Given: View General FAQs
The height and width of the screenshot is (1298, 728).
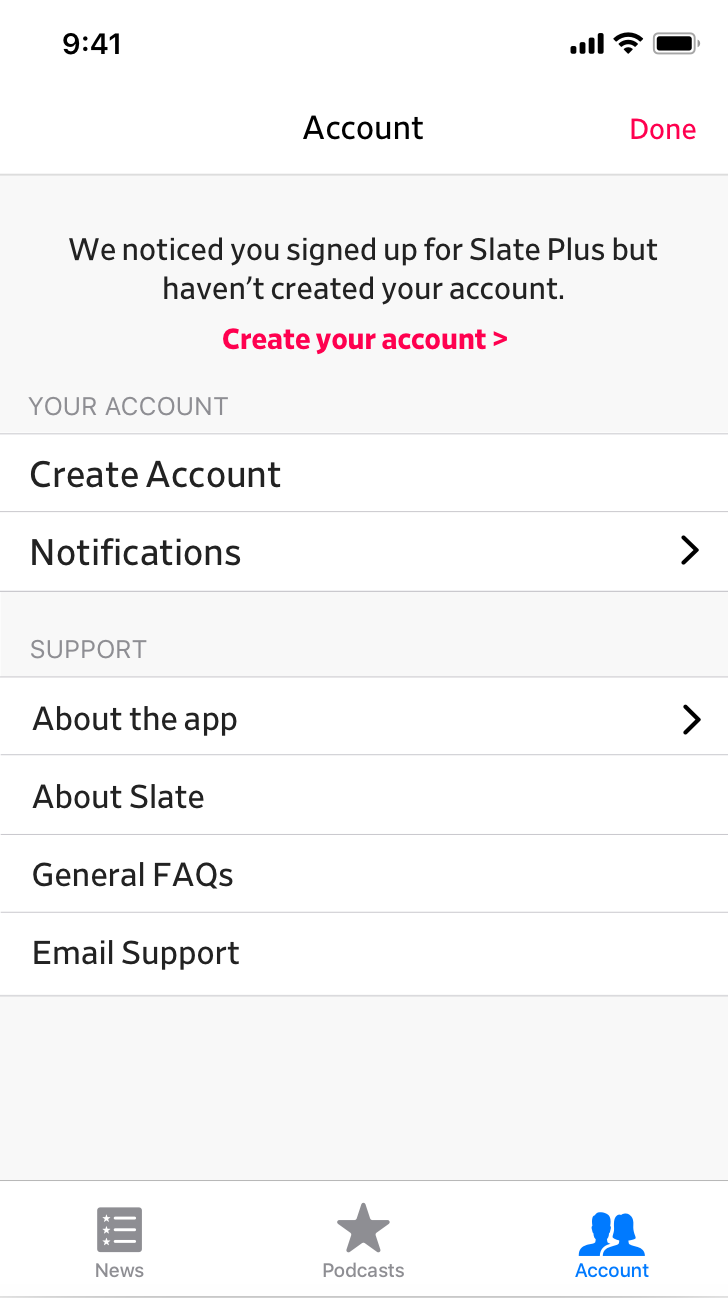Looking at the screenshot, I should pos(364,874).
